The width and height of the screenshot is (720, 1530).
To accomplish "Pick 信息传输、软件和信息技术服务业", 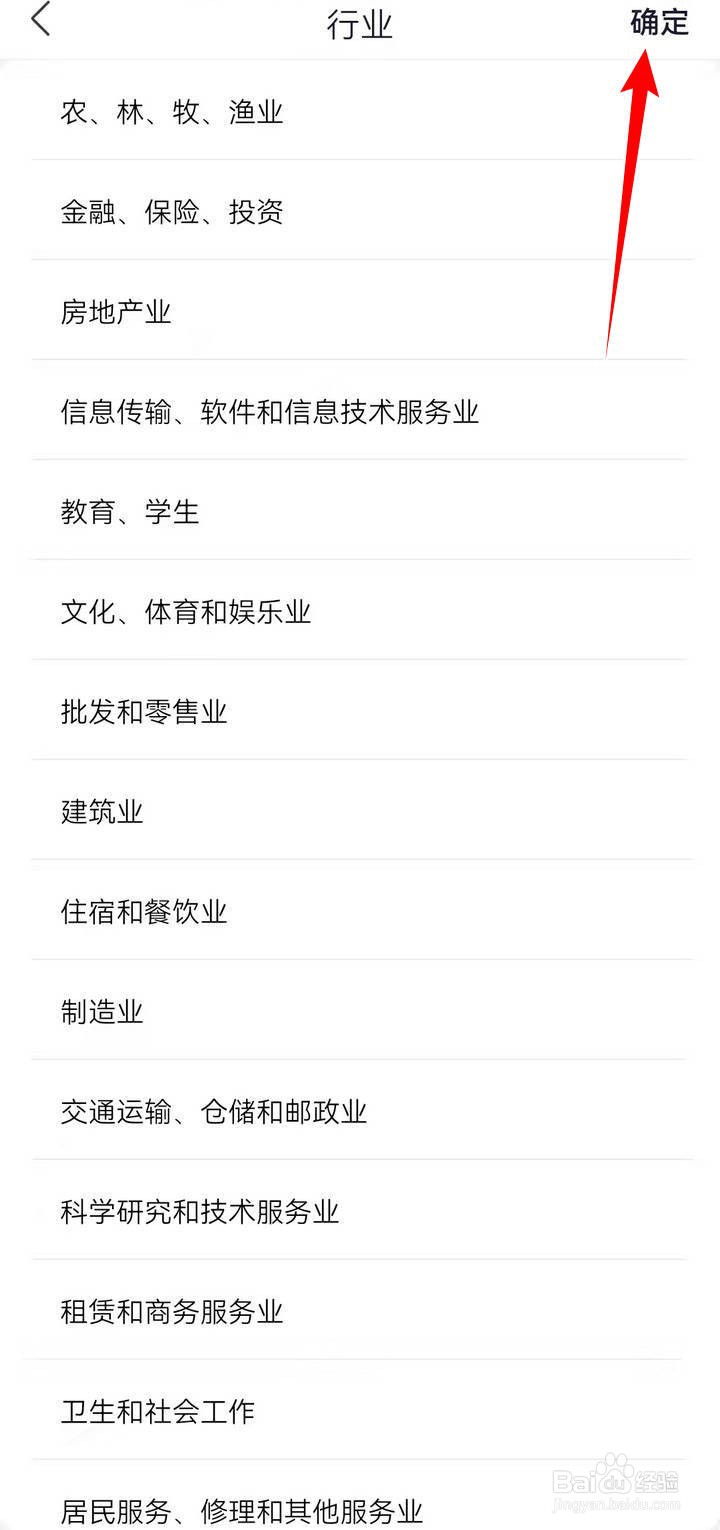I will [270, 412].
